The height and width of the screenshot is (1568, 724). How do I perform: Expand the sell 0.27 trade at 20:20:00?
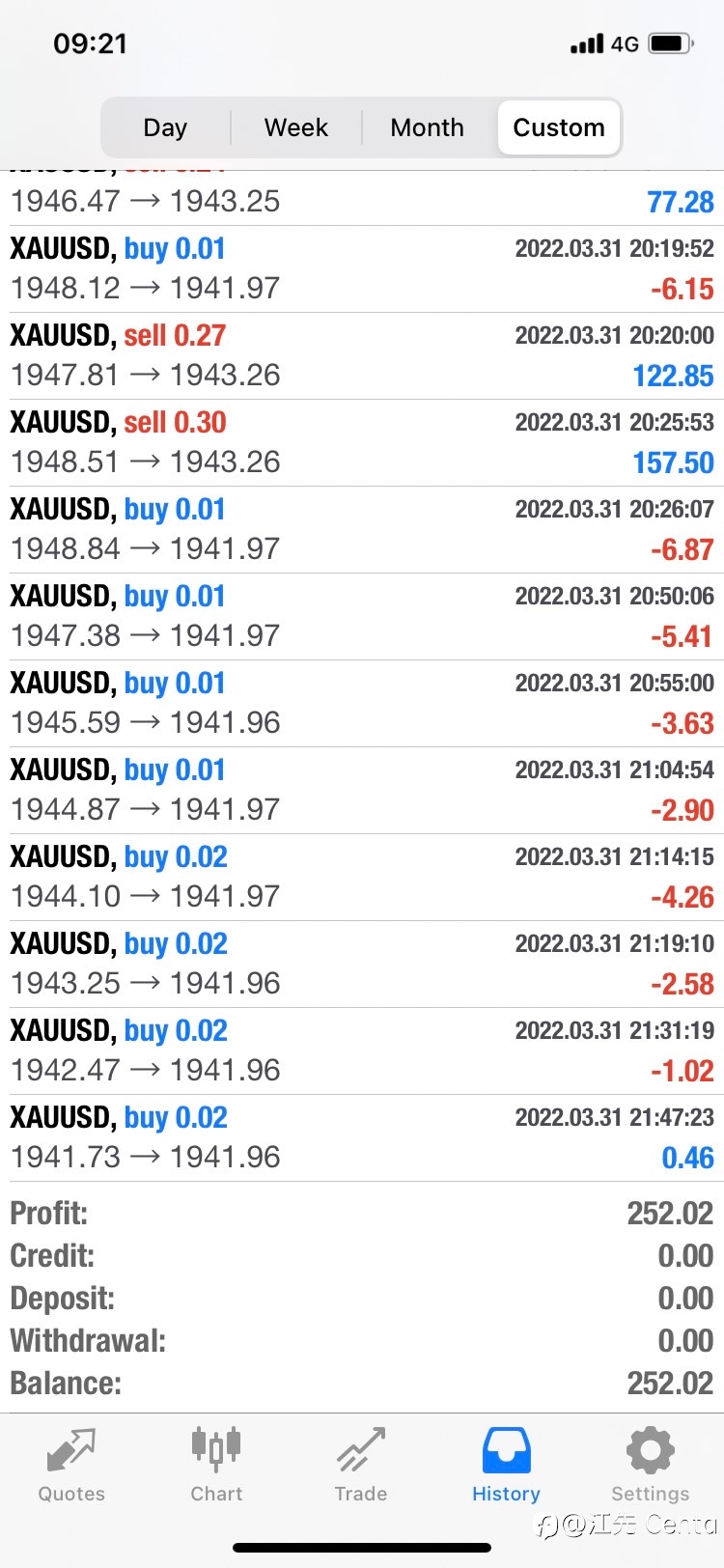(x=362, y=356)
